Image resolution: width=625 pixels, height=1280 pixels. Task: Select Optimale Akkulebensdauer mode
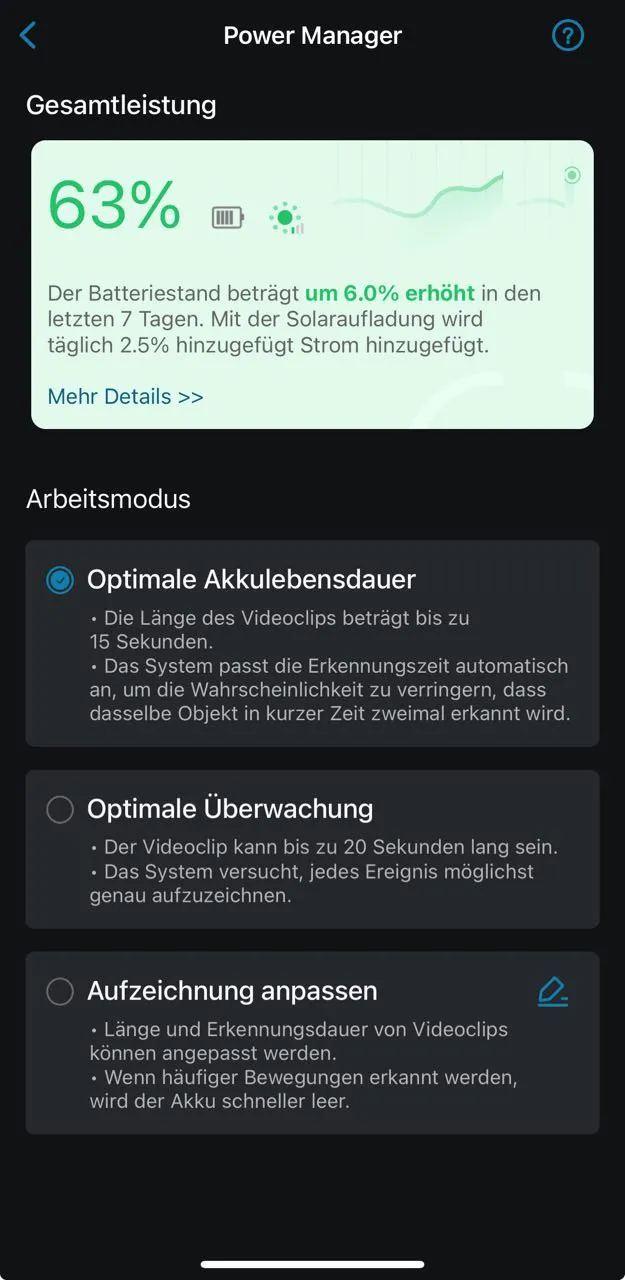(60, 580)
